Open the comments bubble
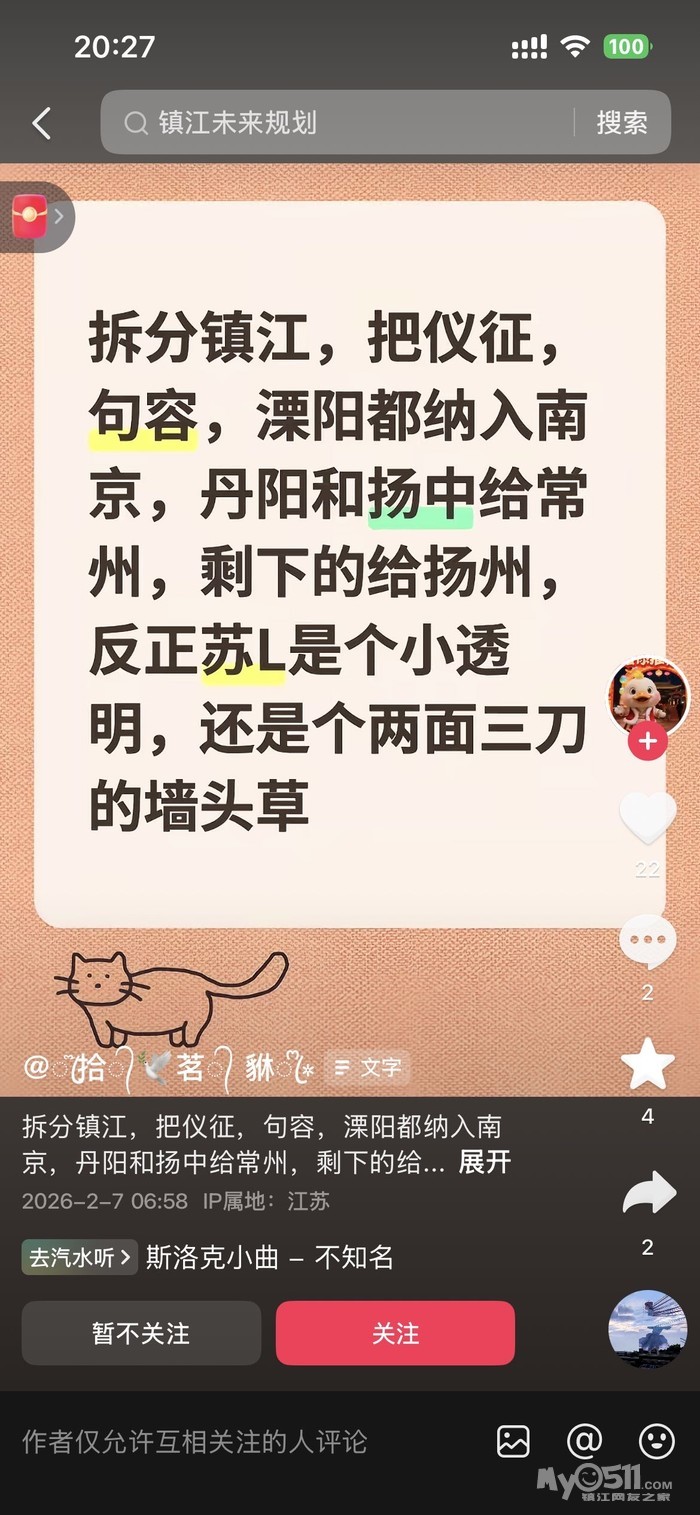 [x=647, y=941]
